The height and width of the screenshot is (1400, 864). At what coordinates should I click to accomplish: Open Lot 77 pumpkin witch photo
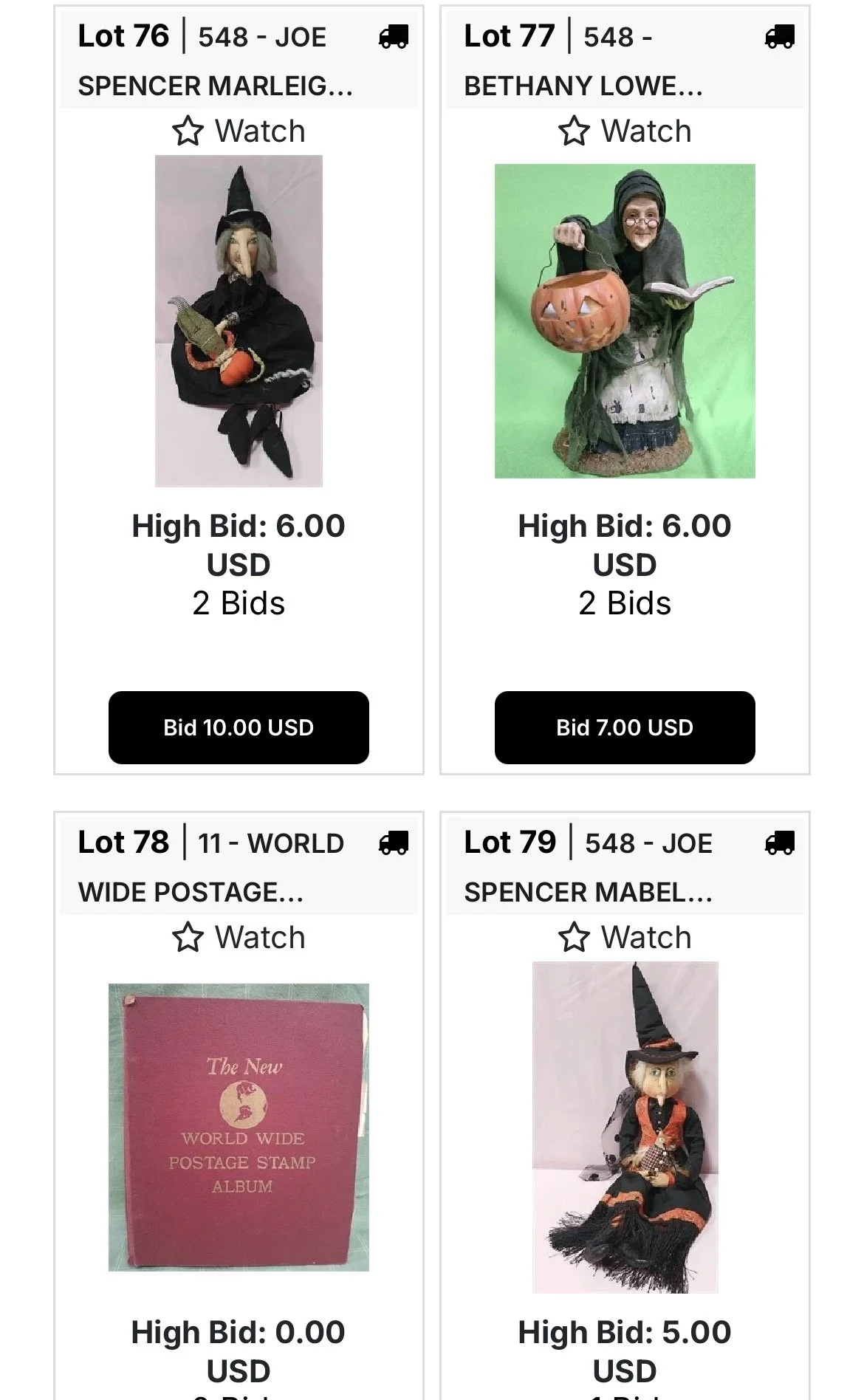point(625,321)
